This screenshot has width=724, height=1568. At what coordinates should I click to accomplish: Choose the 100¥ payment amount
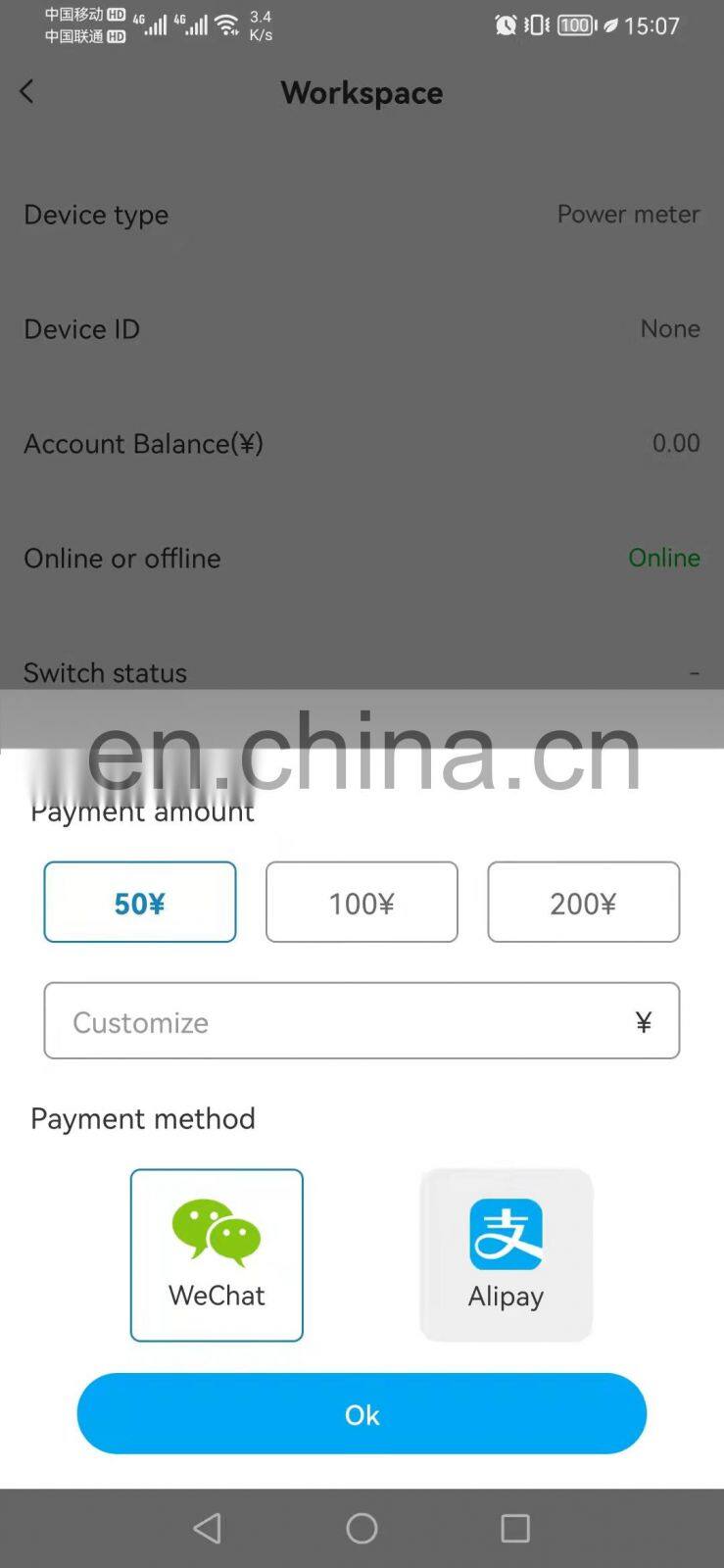click(x=362, y=902)
